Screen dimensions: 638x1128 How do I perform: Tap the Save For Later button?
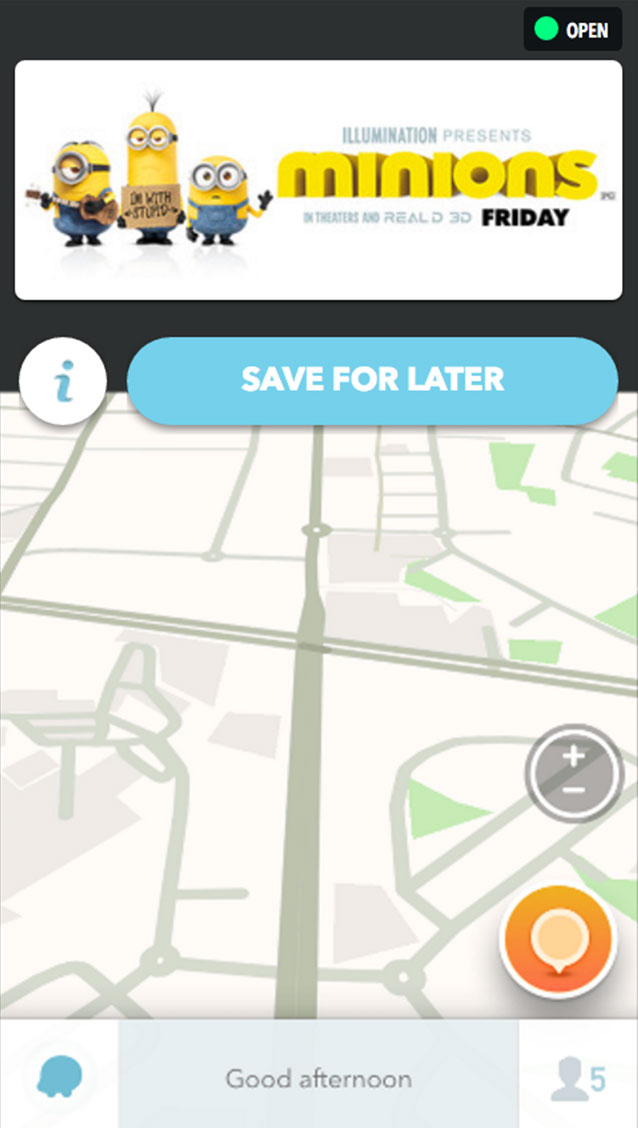pyautogui.click(x=372, y=380)
